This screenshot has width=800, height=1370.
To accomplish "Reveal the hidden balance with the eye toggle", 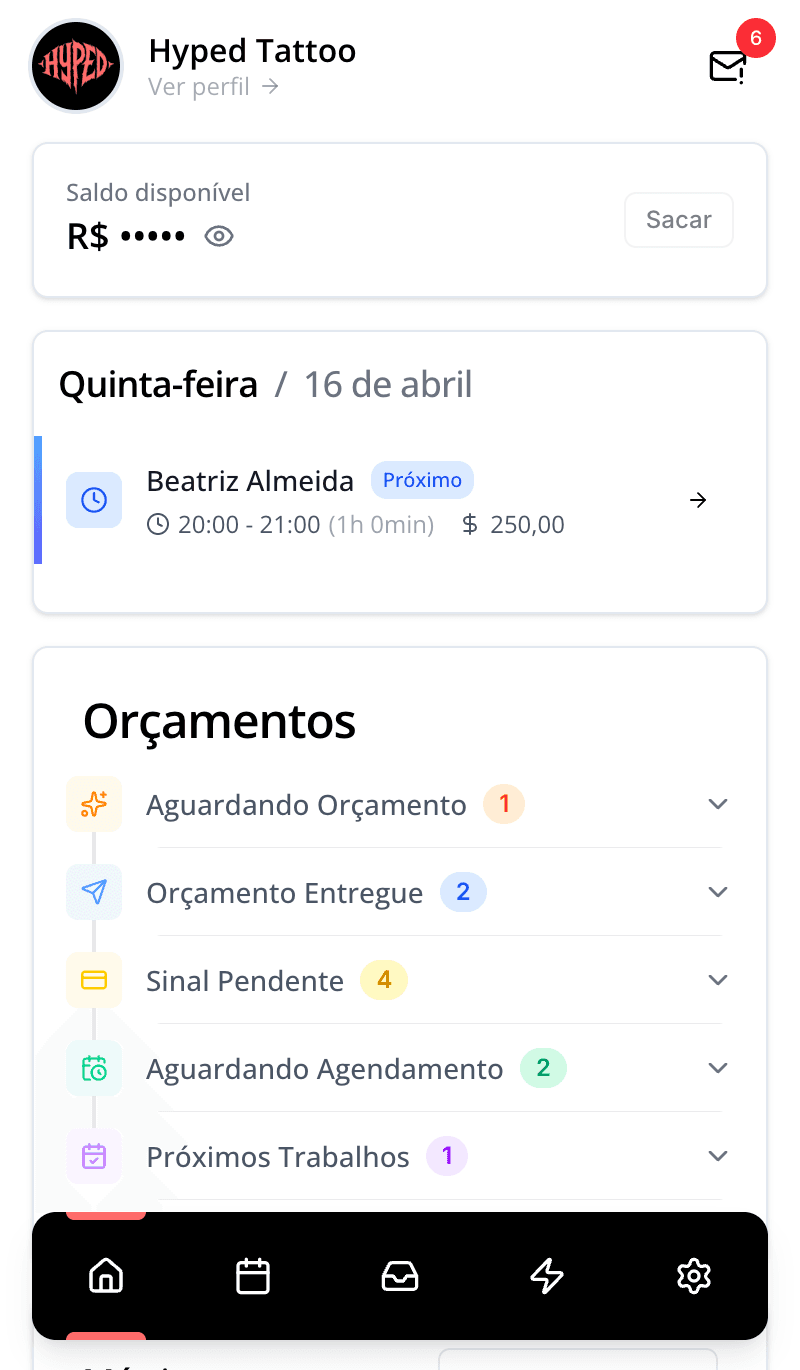I will pyautogui.click(x=218, y=236).
